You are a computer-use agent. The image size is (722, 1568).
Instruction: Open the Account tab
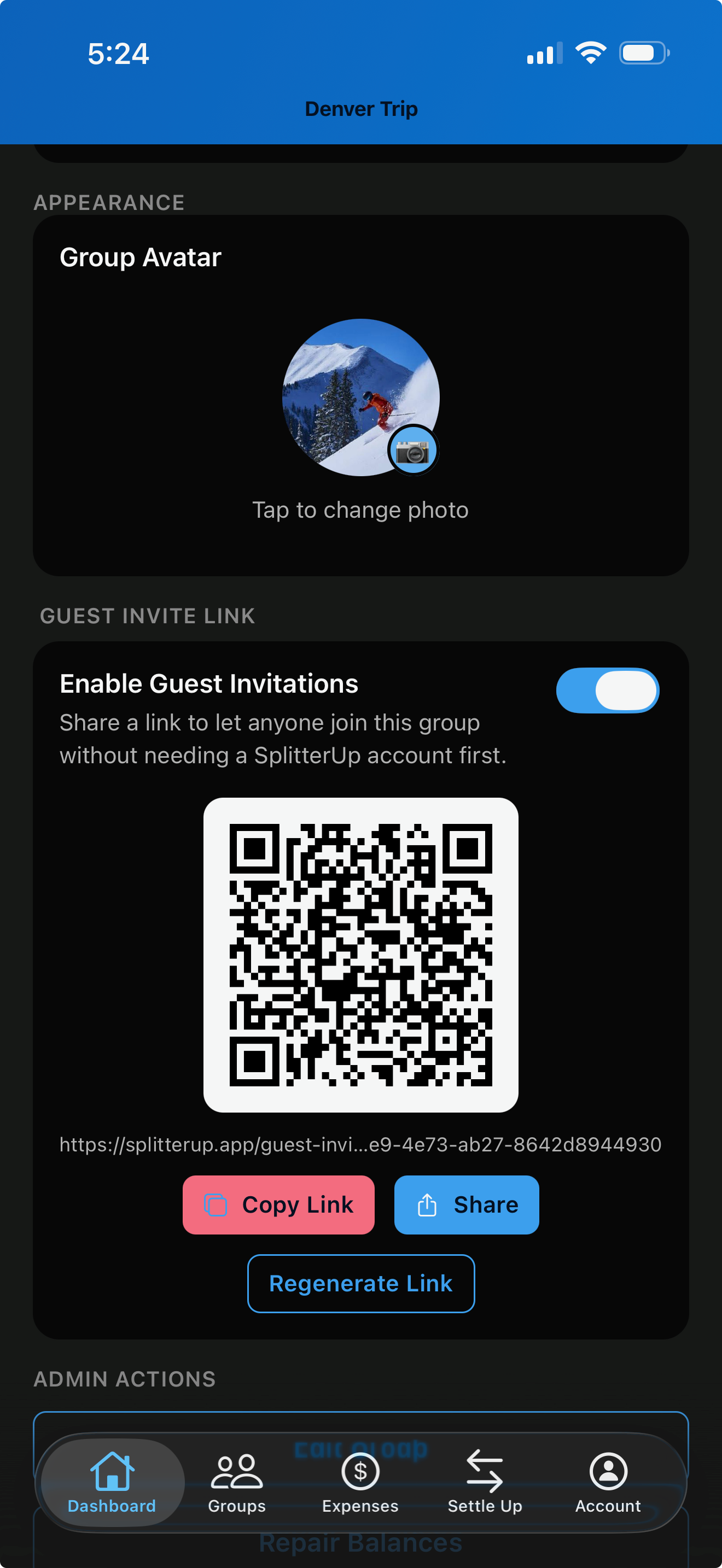(x=608, y=1482)
